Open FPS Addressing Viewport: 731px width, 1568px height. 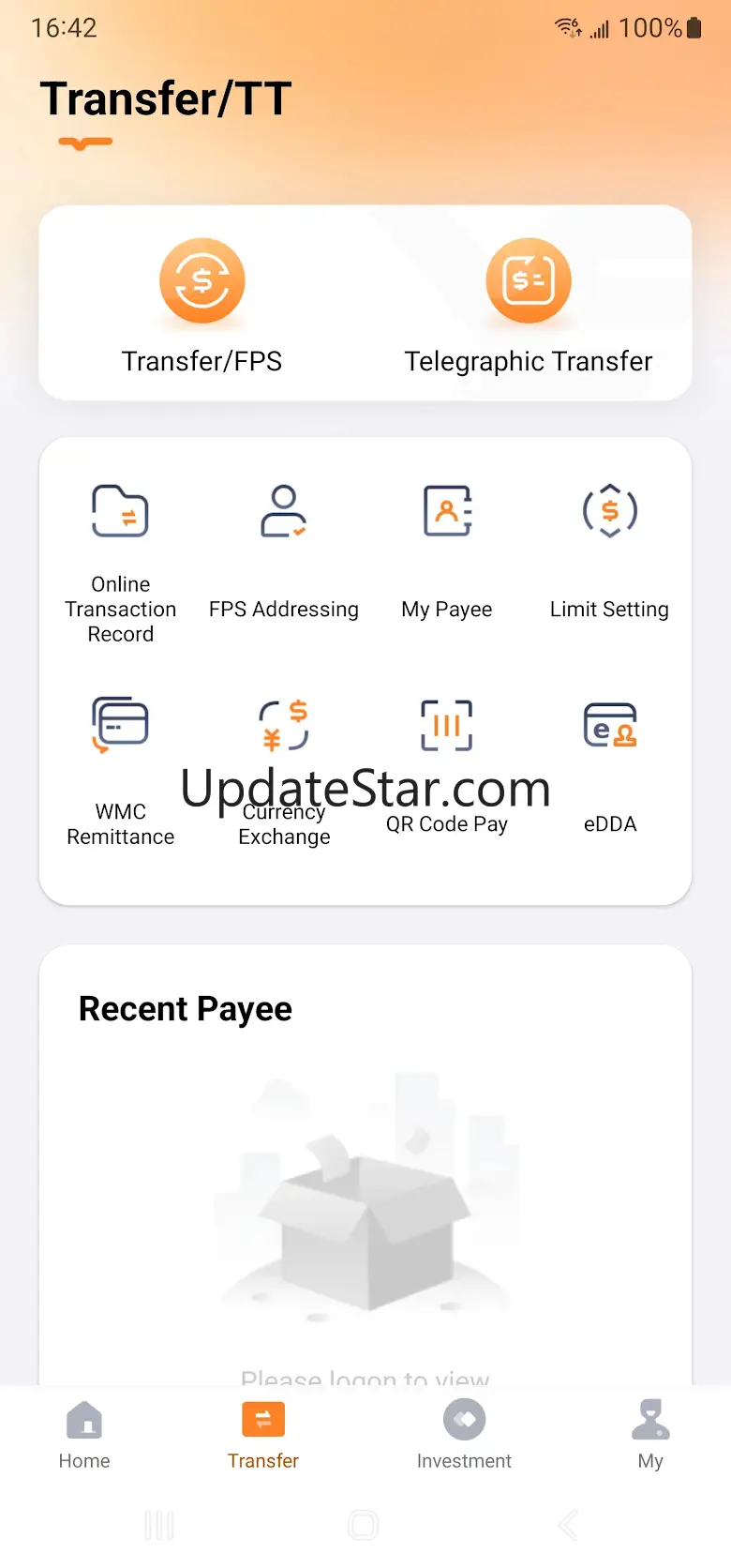click(x=283, y=551)
